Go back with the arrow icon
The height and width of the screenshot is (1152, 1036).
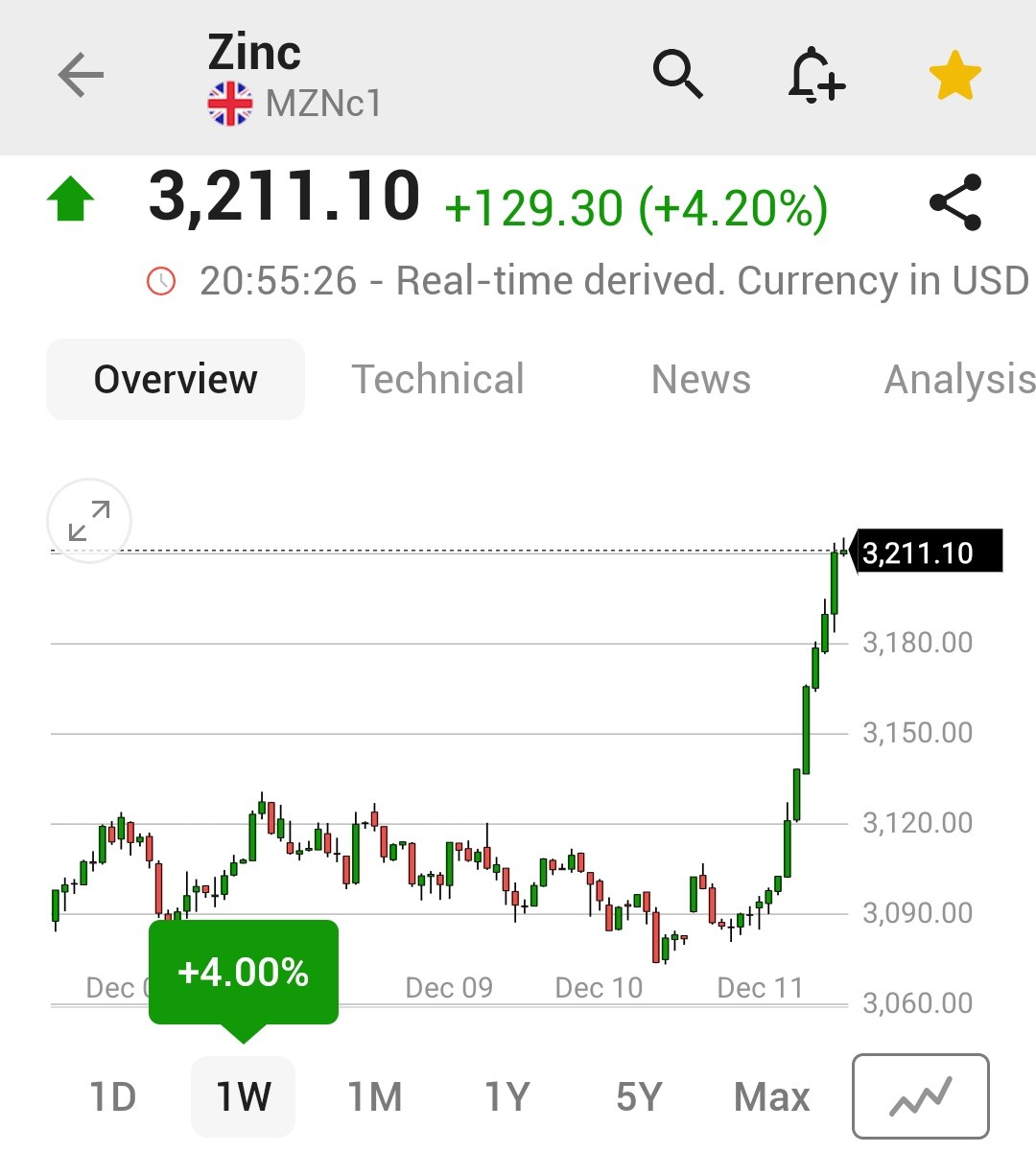coord(81,77)
